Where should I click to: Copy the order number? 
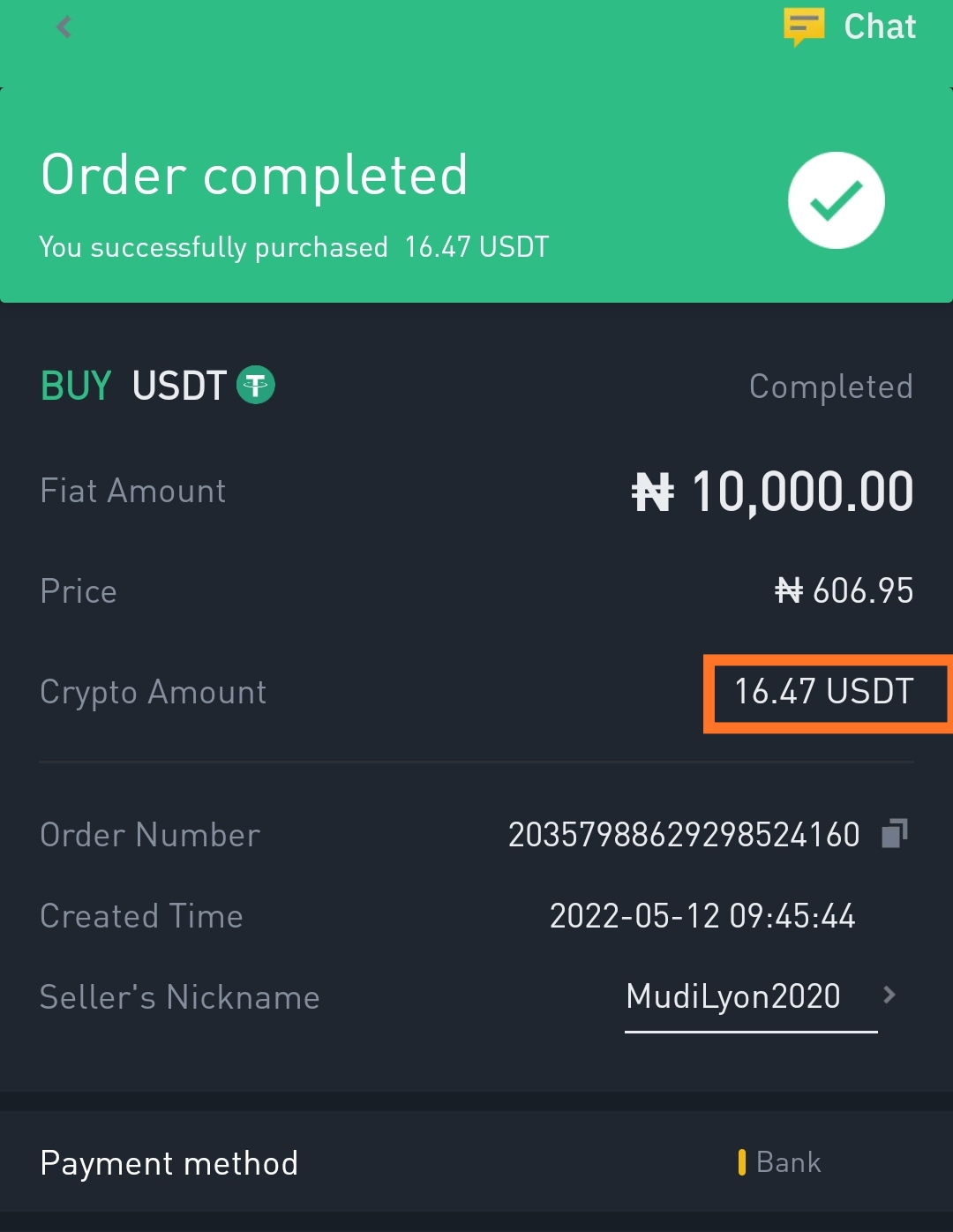coord(894,834)
